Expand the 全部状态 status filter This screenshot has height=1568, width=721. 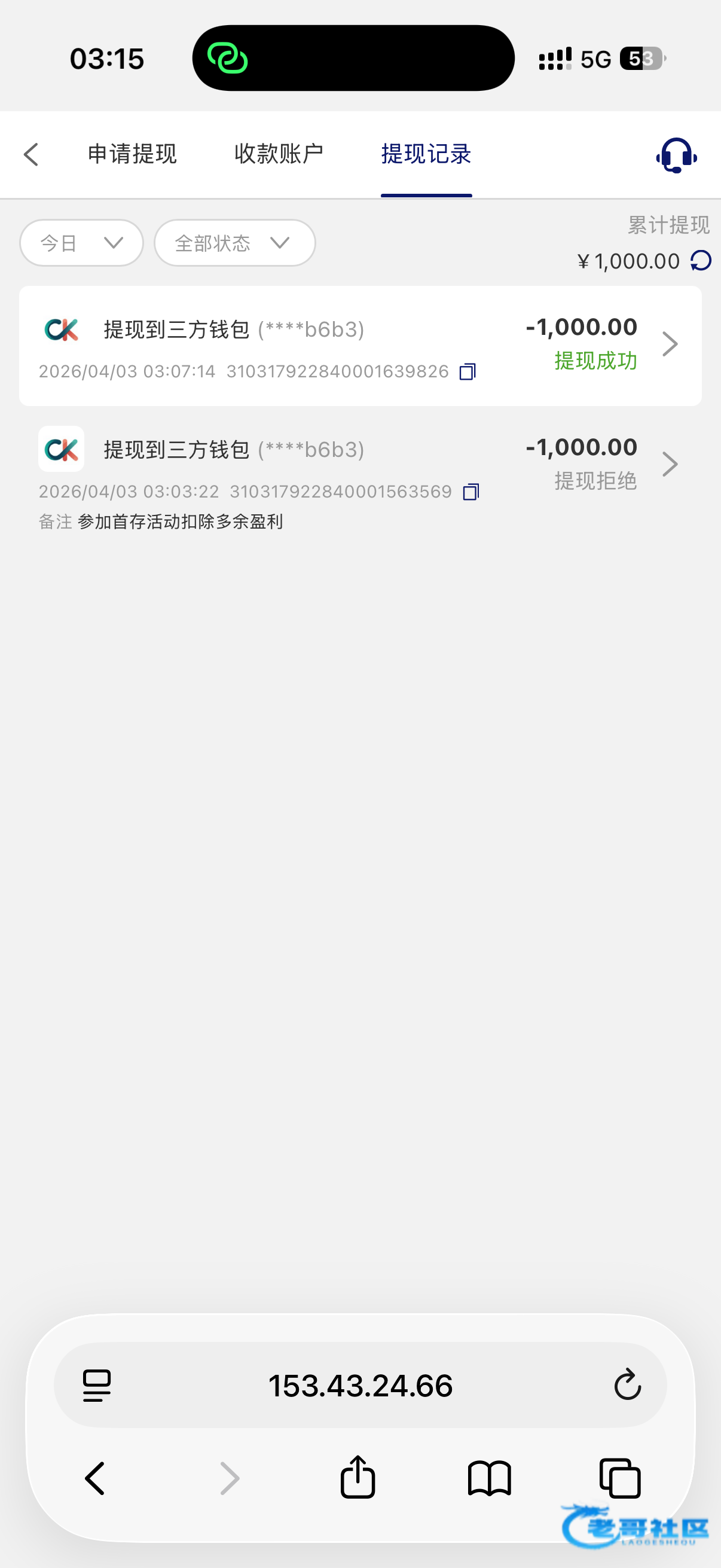click(234, 243)
